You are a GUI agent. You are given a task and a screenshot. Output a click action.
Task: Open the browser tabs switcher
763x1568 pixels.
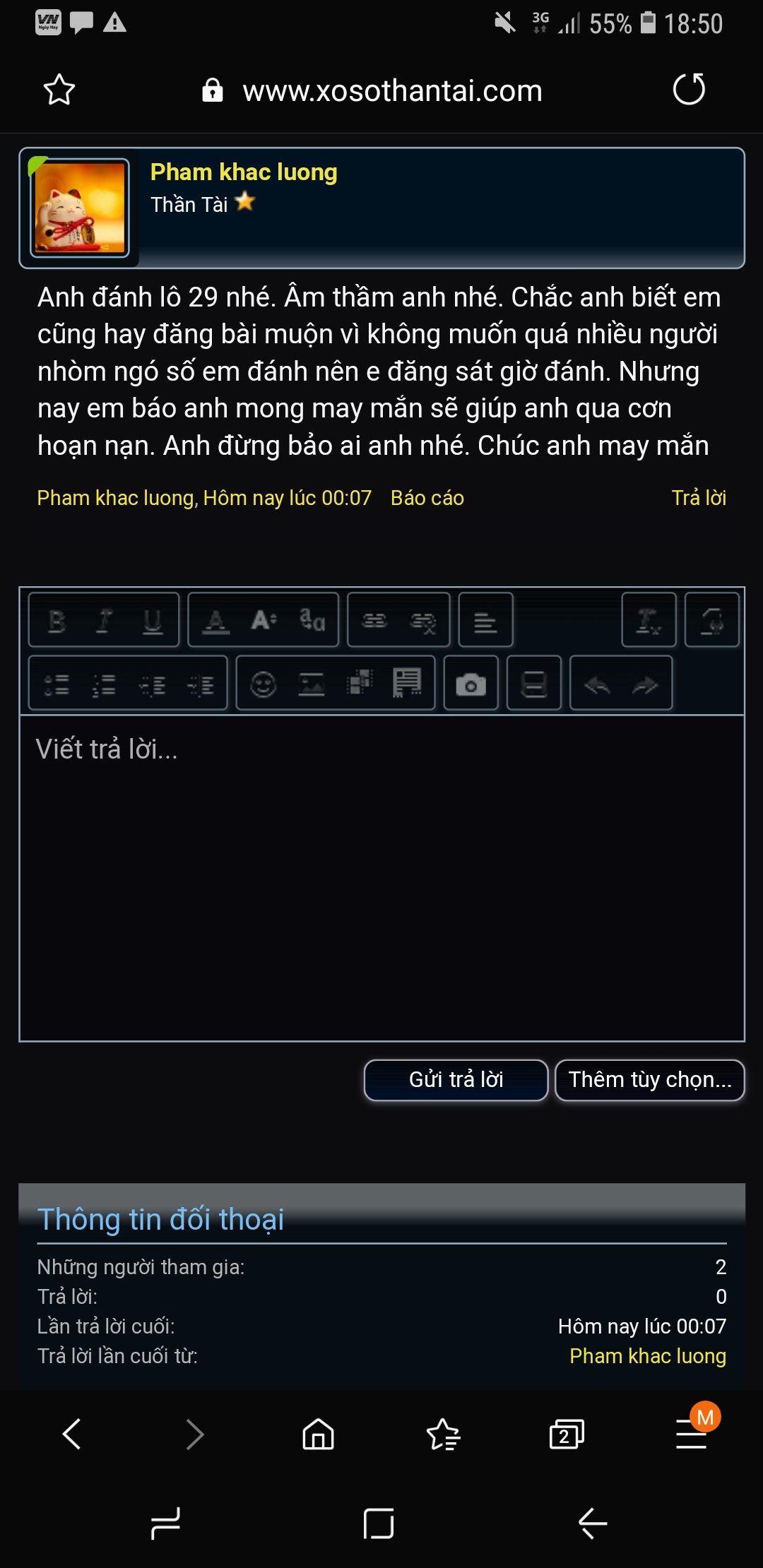pyautogui.click(x=567, y=1435)
